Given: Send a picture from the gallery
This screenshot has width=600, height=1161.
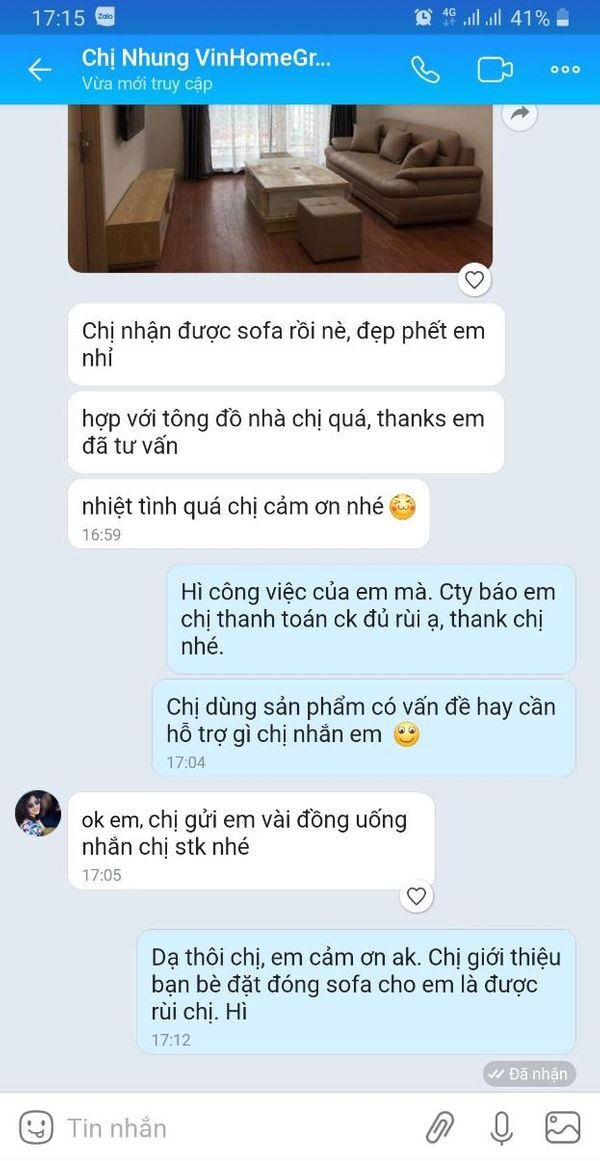Looking at the screenshot, I should tap(562, 1128).
